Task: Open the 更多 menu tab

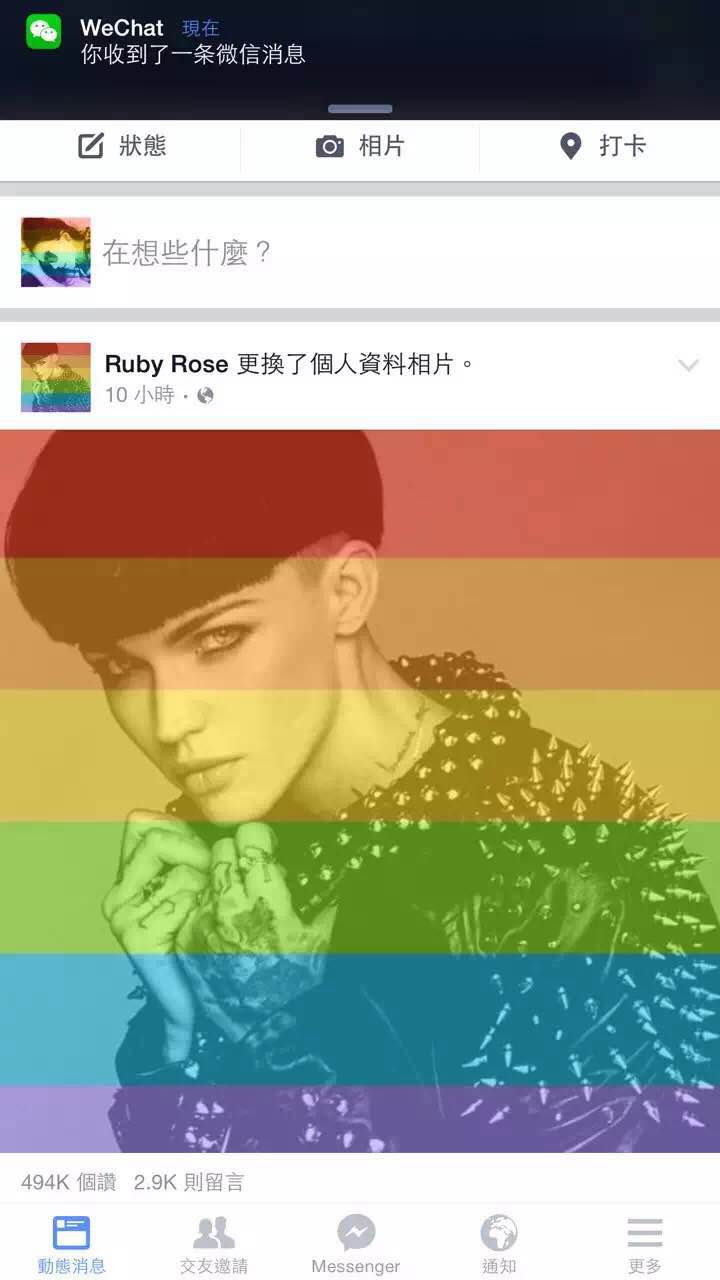Action: [645, 1245]
